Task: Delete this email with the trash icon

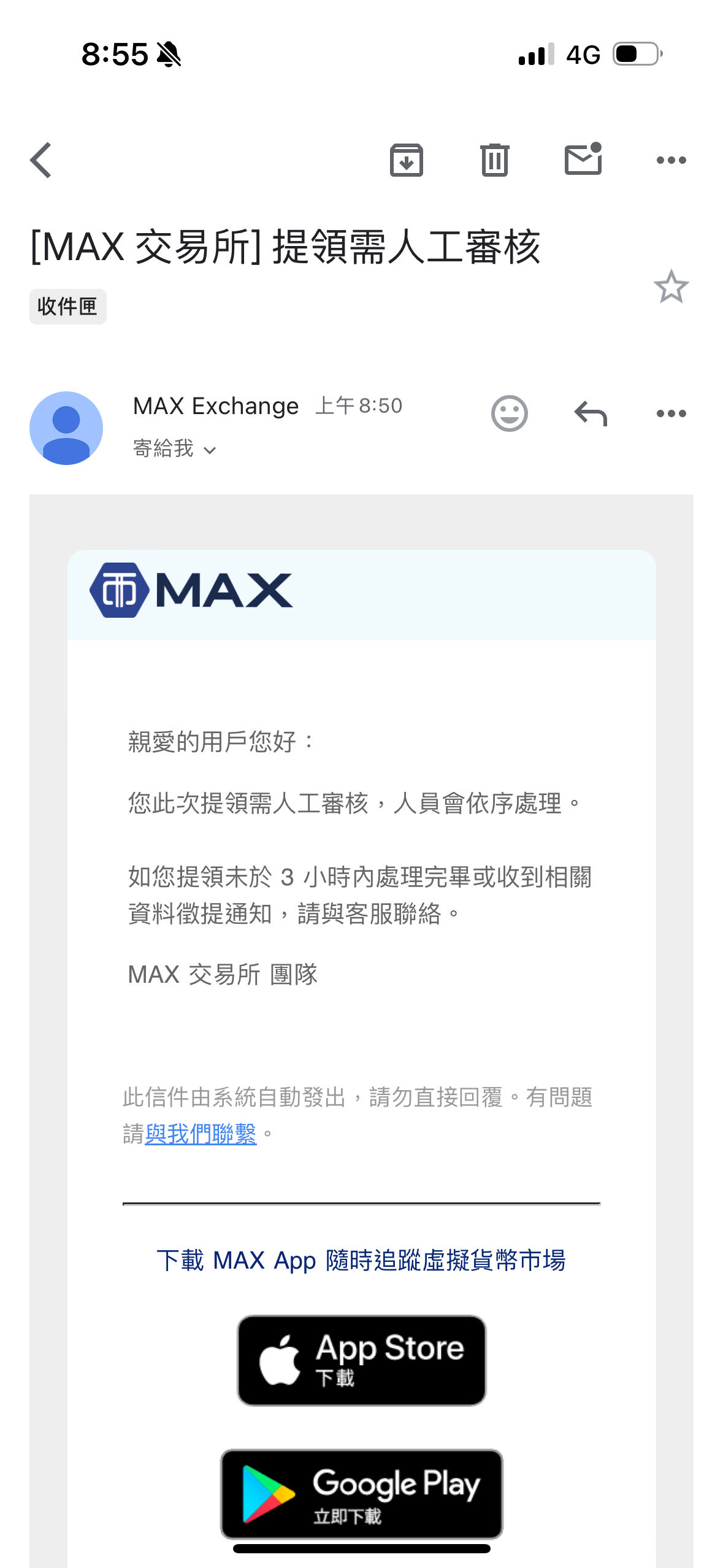Action: (494, 161)
